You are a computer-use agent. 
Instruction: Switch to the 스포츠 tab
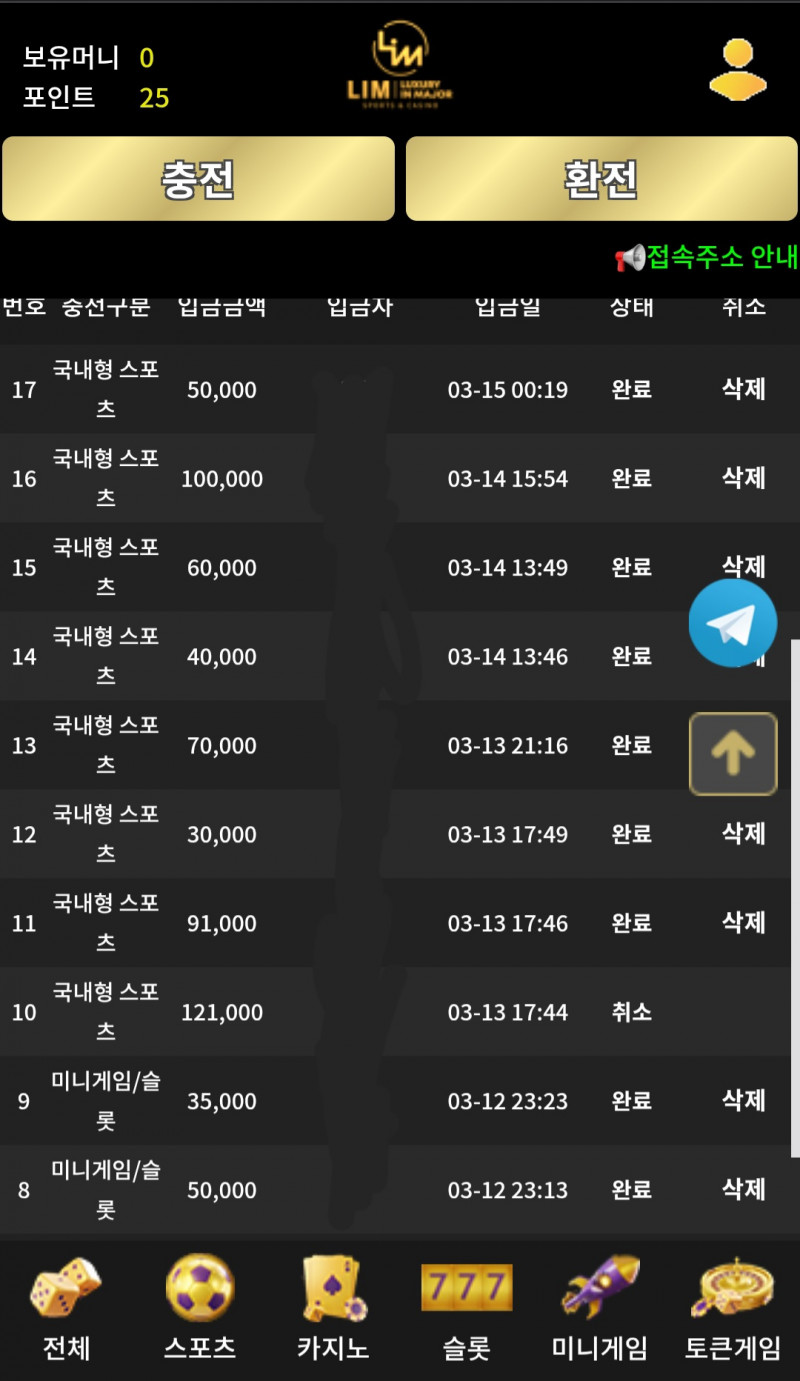[200, 1310]
